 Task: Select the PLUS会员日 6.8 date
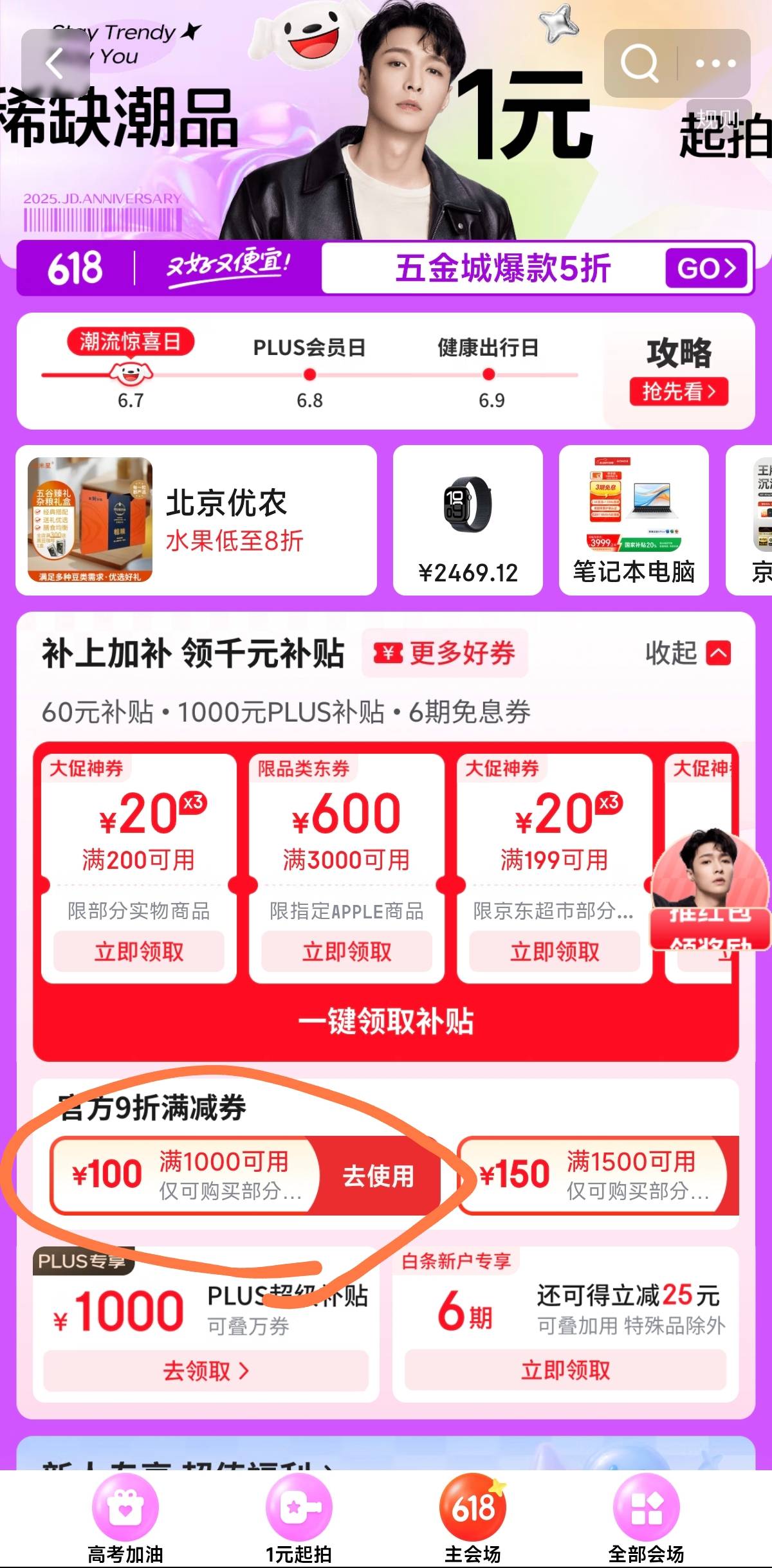point(309,373)
